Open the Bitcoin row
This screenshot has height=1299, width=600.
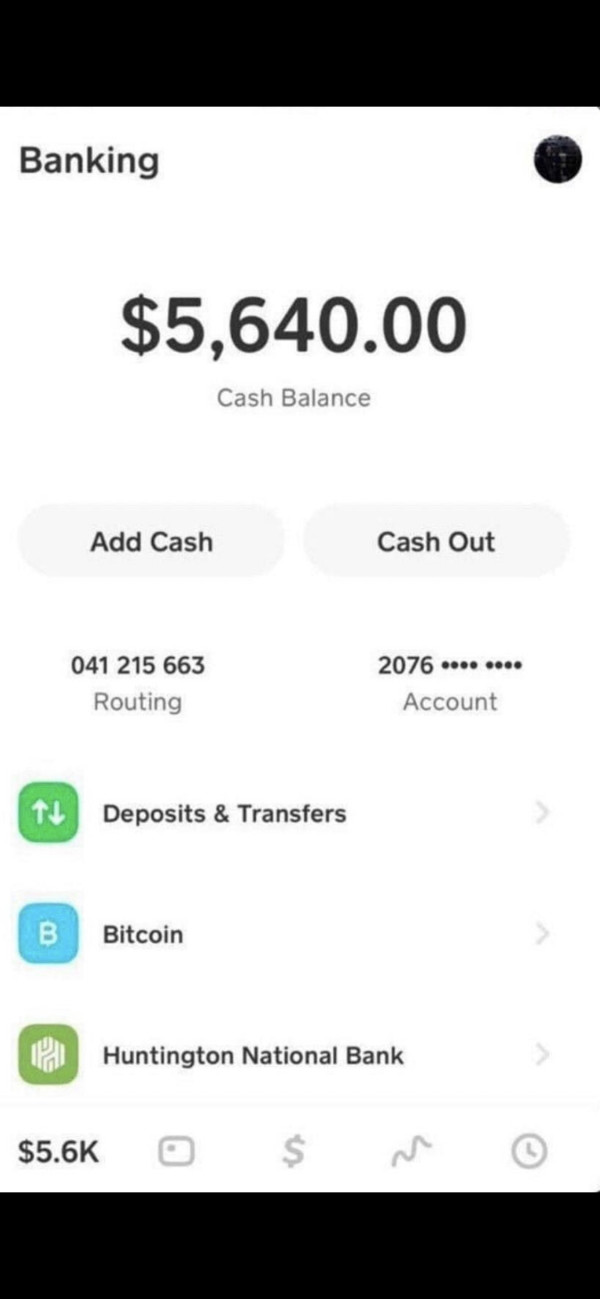(300, 933)
